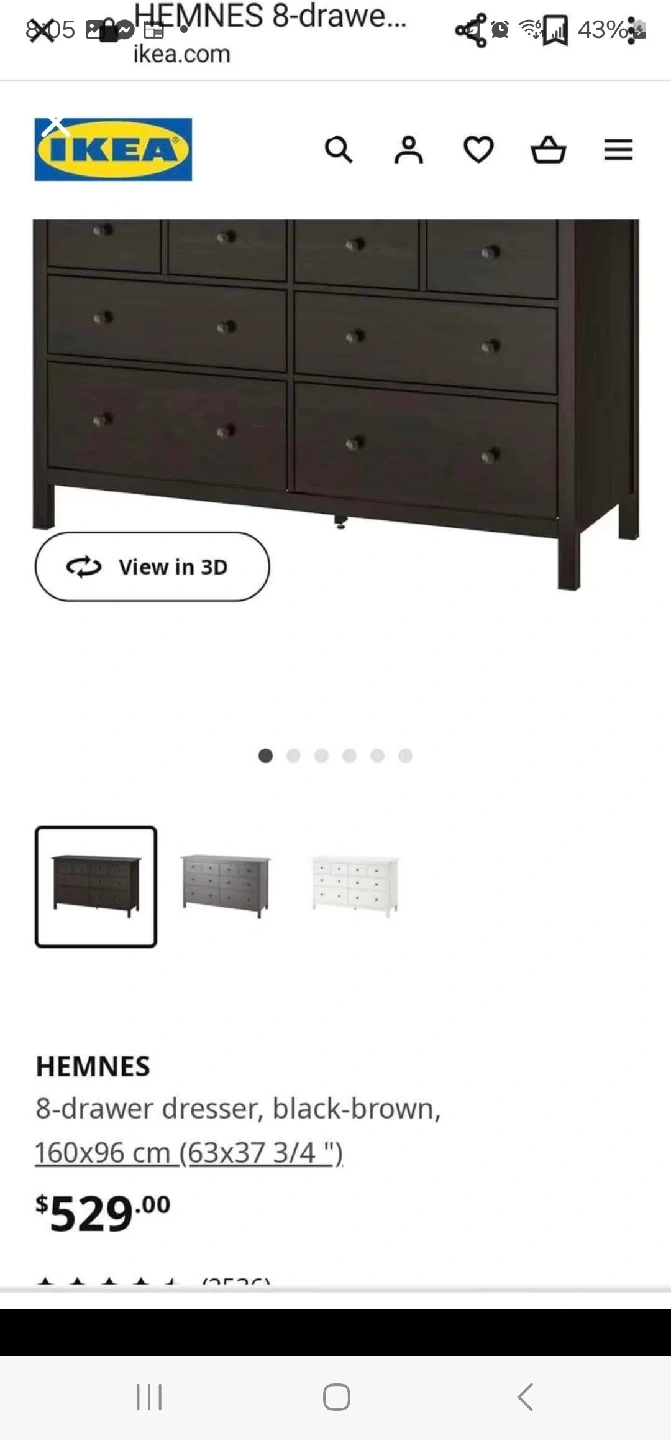Select the gray dresser color variant
Image resolution: width=671 pixels, height=1440 pixels.
(226, 886)
